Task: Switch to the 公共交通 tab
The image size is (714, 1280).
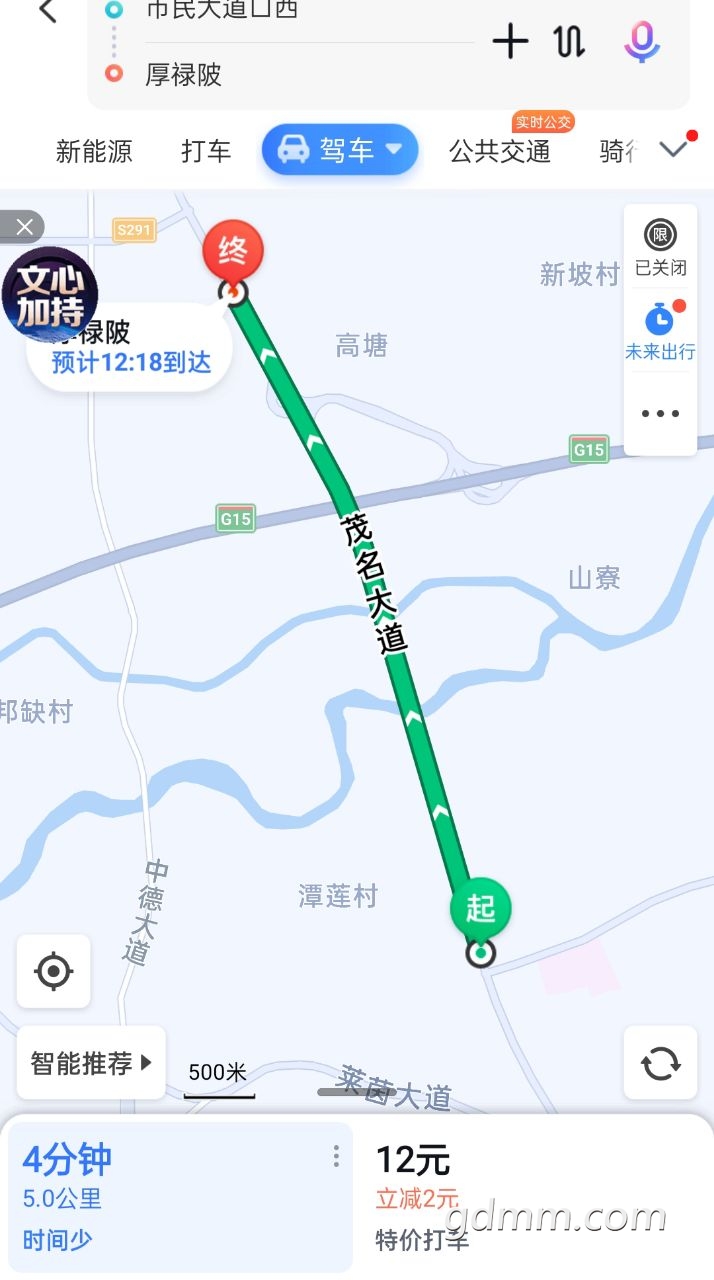Action: click(x=500, y=151)
